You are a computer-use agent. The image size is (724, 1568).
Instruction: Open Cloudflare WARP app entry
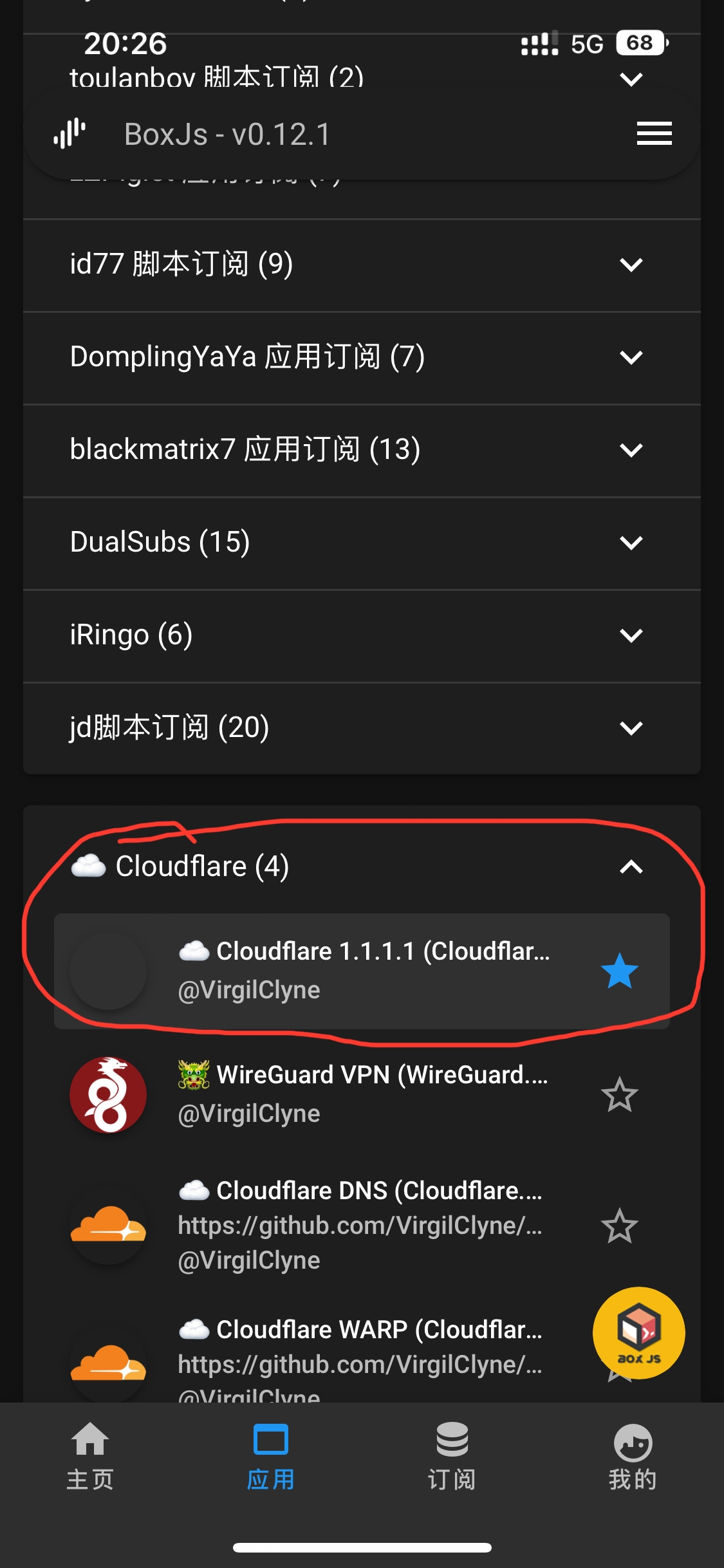tap(360, 1352)
